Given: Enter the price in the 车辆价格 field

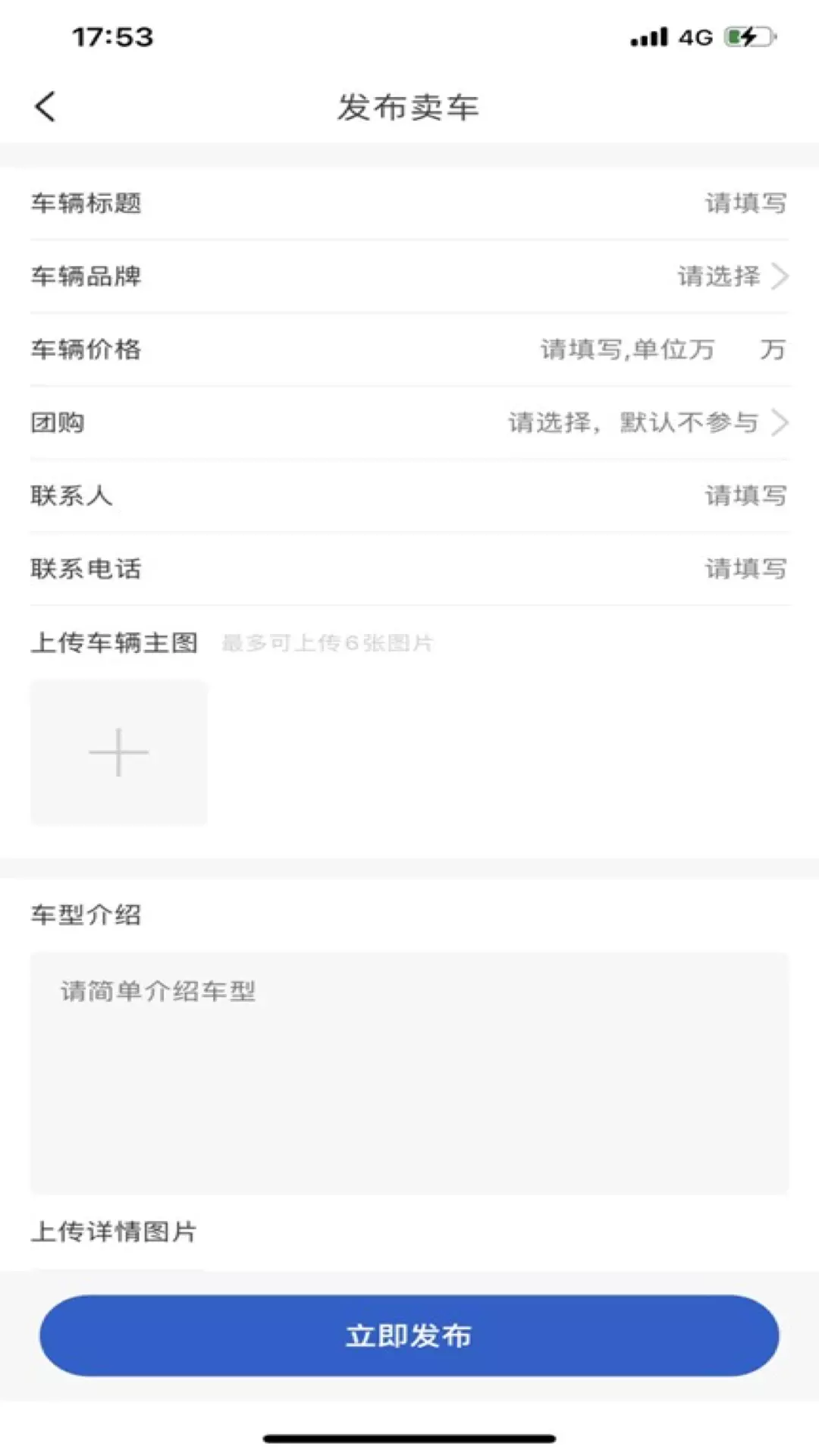Looking at the screenshot, I should click(409, 349).
